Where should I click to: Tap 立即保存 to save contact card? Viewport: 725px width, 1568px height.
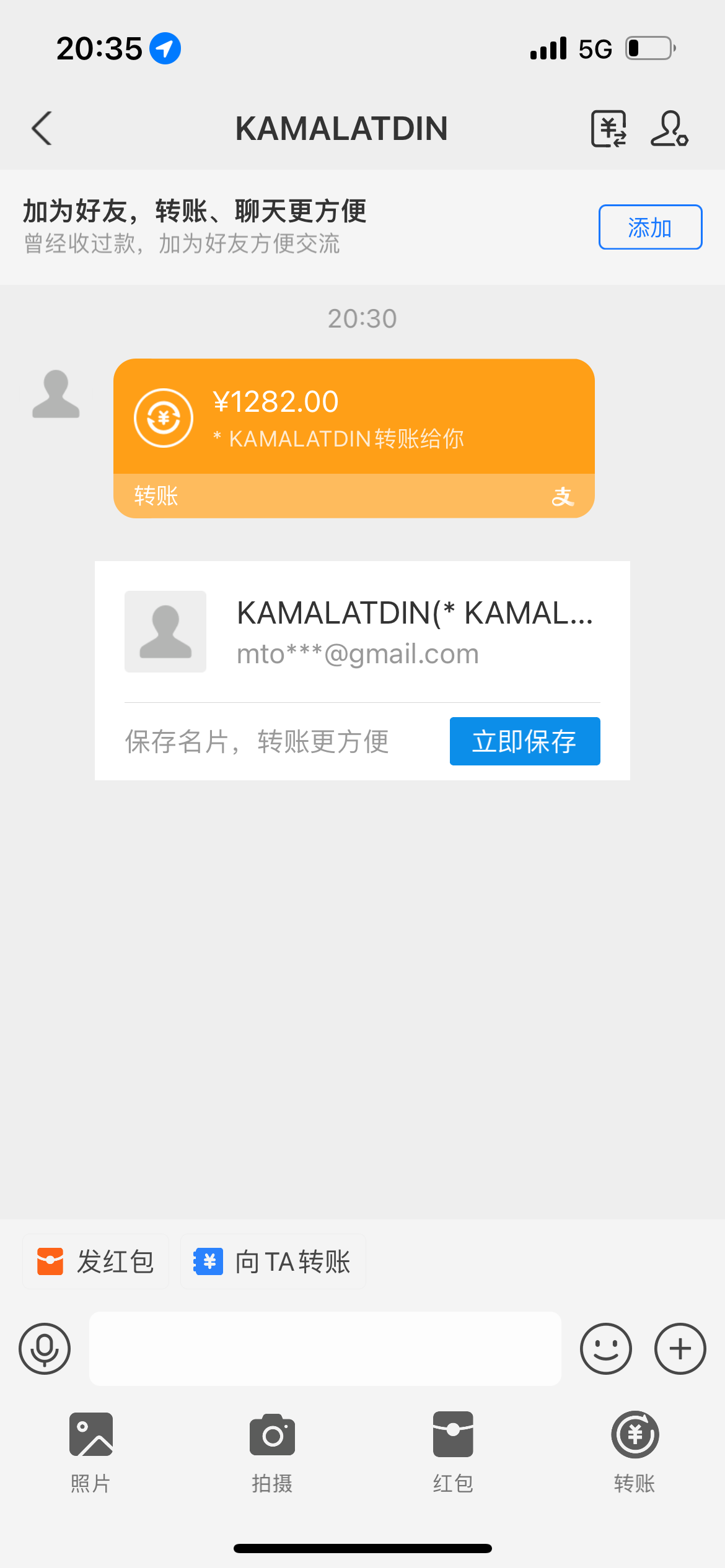click(524, 741)
